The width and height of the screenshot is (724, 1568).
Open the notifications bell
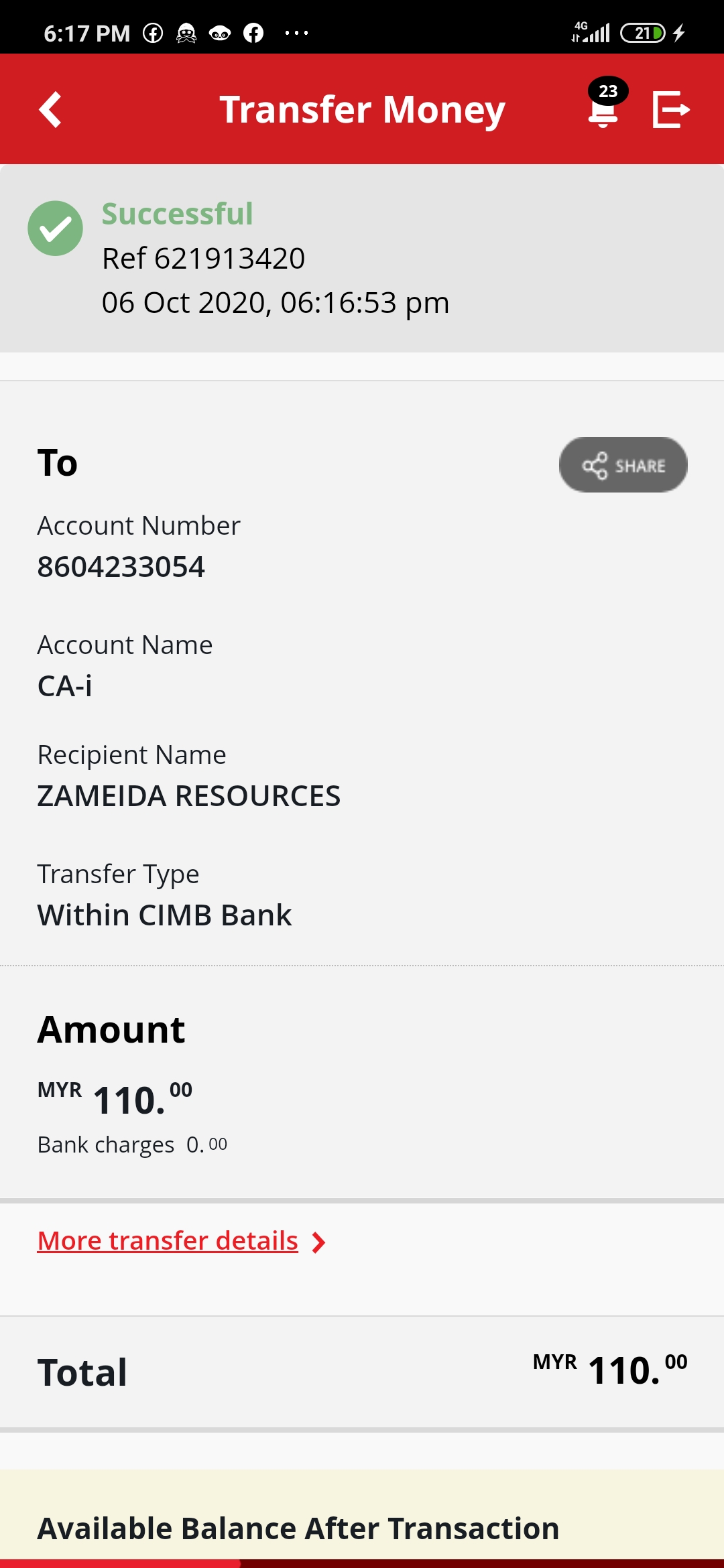[605, 104]
